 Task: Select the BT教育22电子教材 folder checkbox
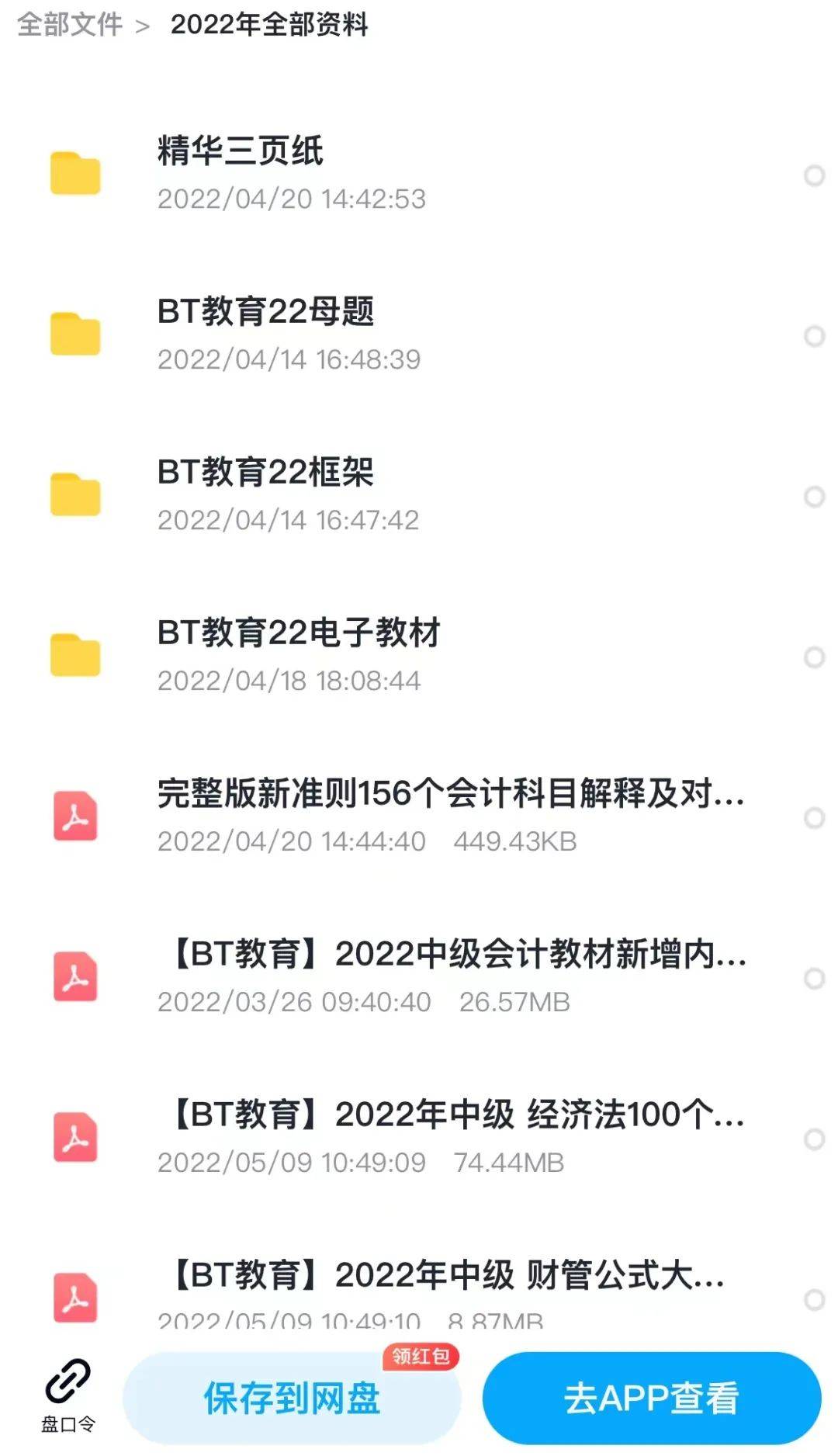814,657
